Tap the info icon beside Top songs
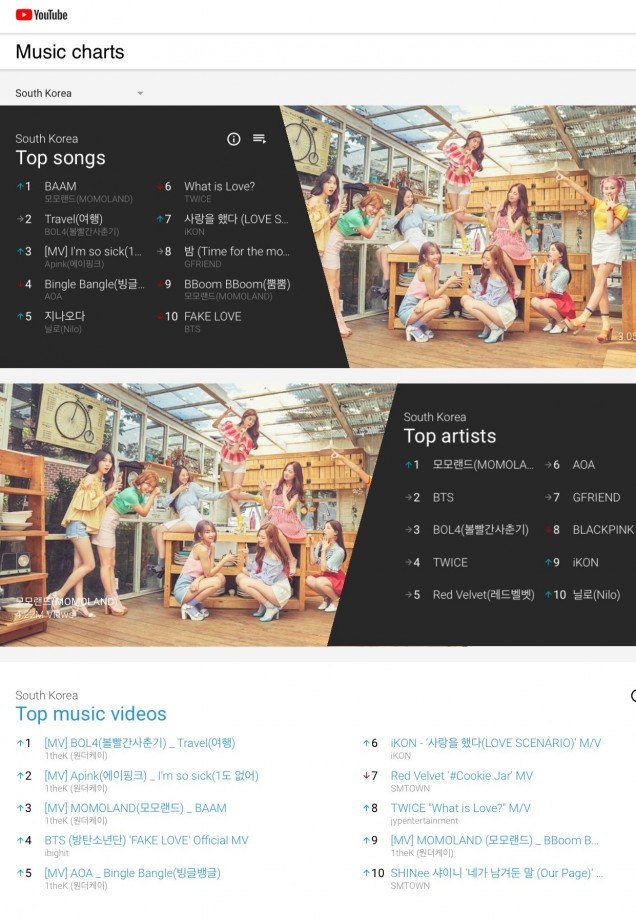The image size is (636, 918). point(234,139)
